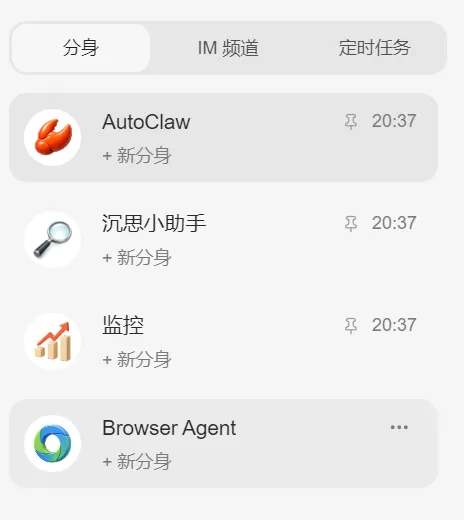The width and height of the screenshot is (464, 520).
Task: Select the 分身 tab
Action: 81,48
